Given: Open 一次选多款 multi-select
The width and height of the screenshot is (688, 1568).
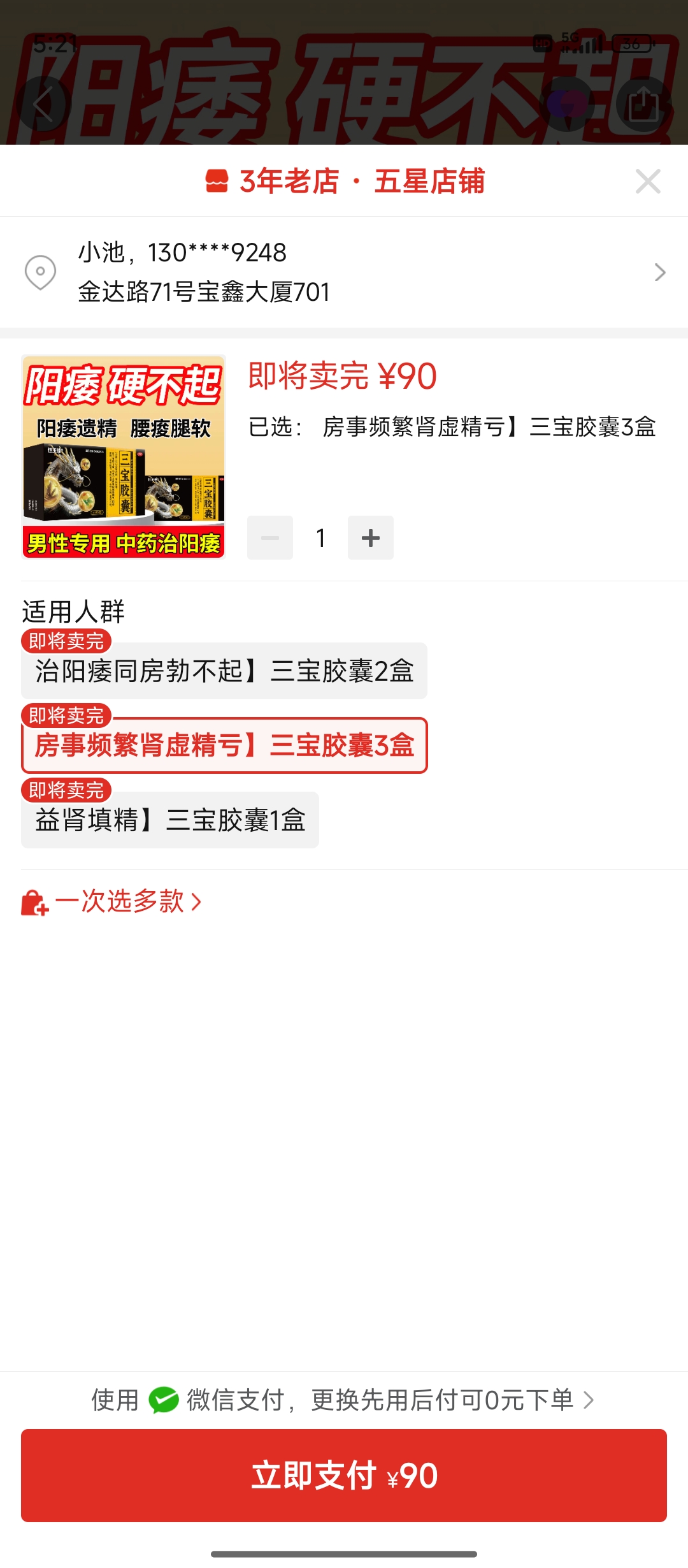Looking at the screenshot, I should pos(112,902).
